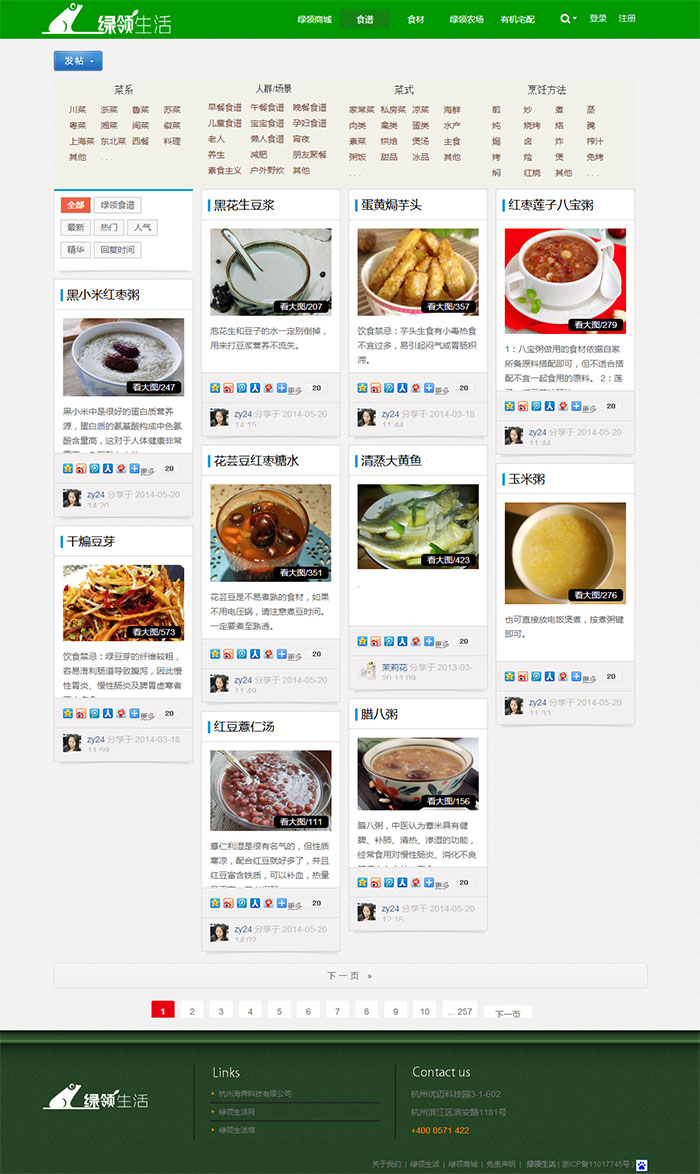Go to the 绿领农场 nav item
Viewport: 700px width, 1174px height.
pos(466,19)
